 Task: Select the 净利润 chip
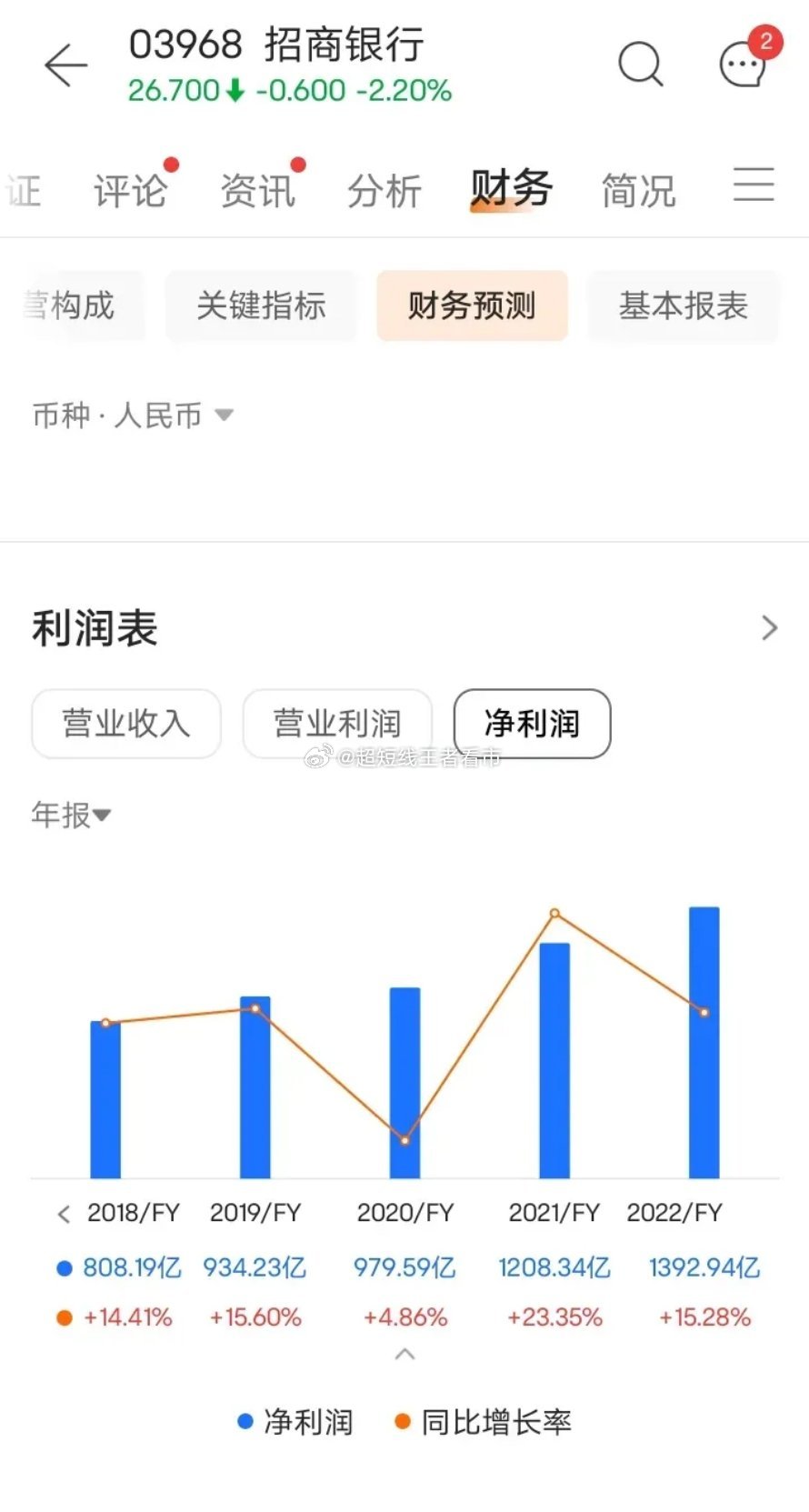532,724
